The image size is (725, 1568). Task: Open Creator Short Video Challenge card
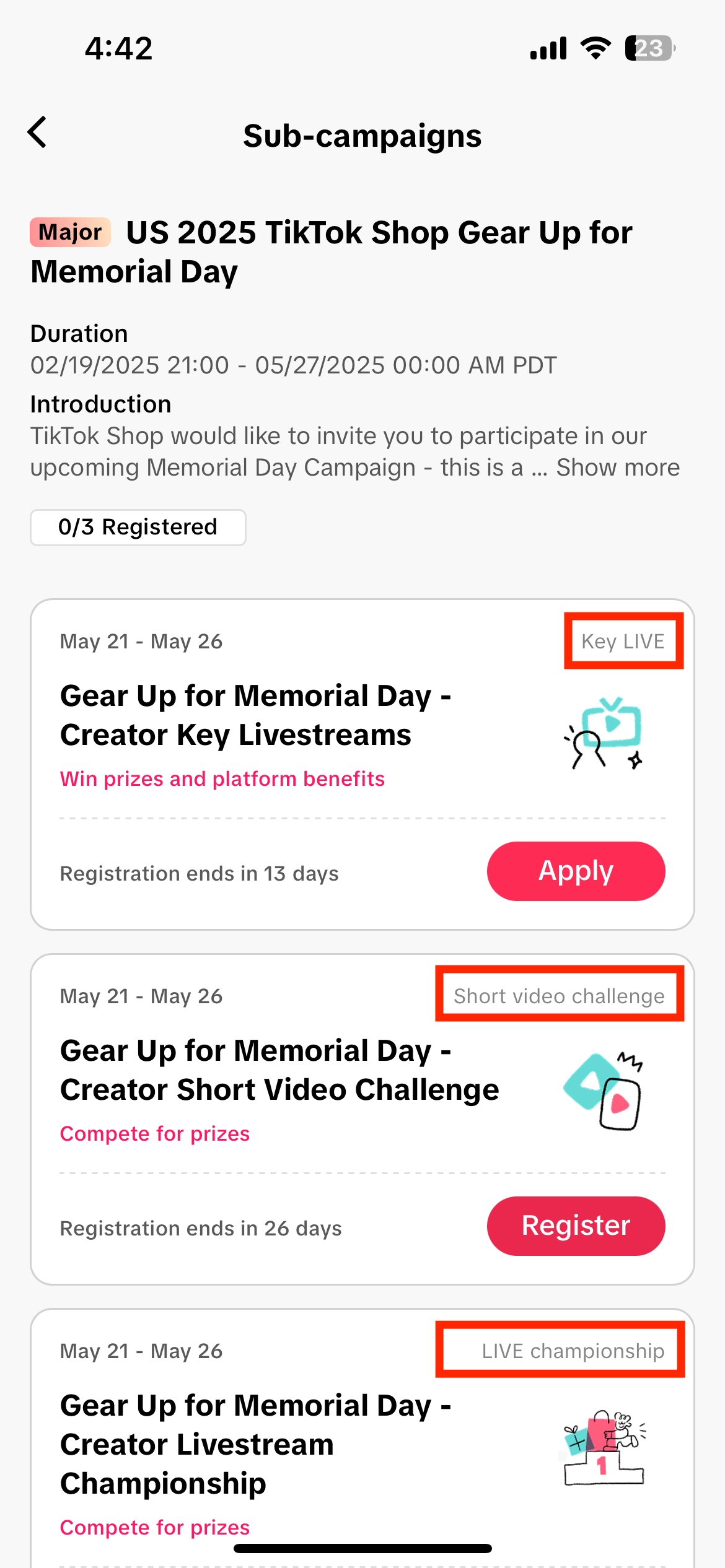(x=279, y=1071)
